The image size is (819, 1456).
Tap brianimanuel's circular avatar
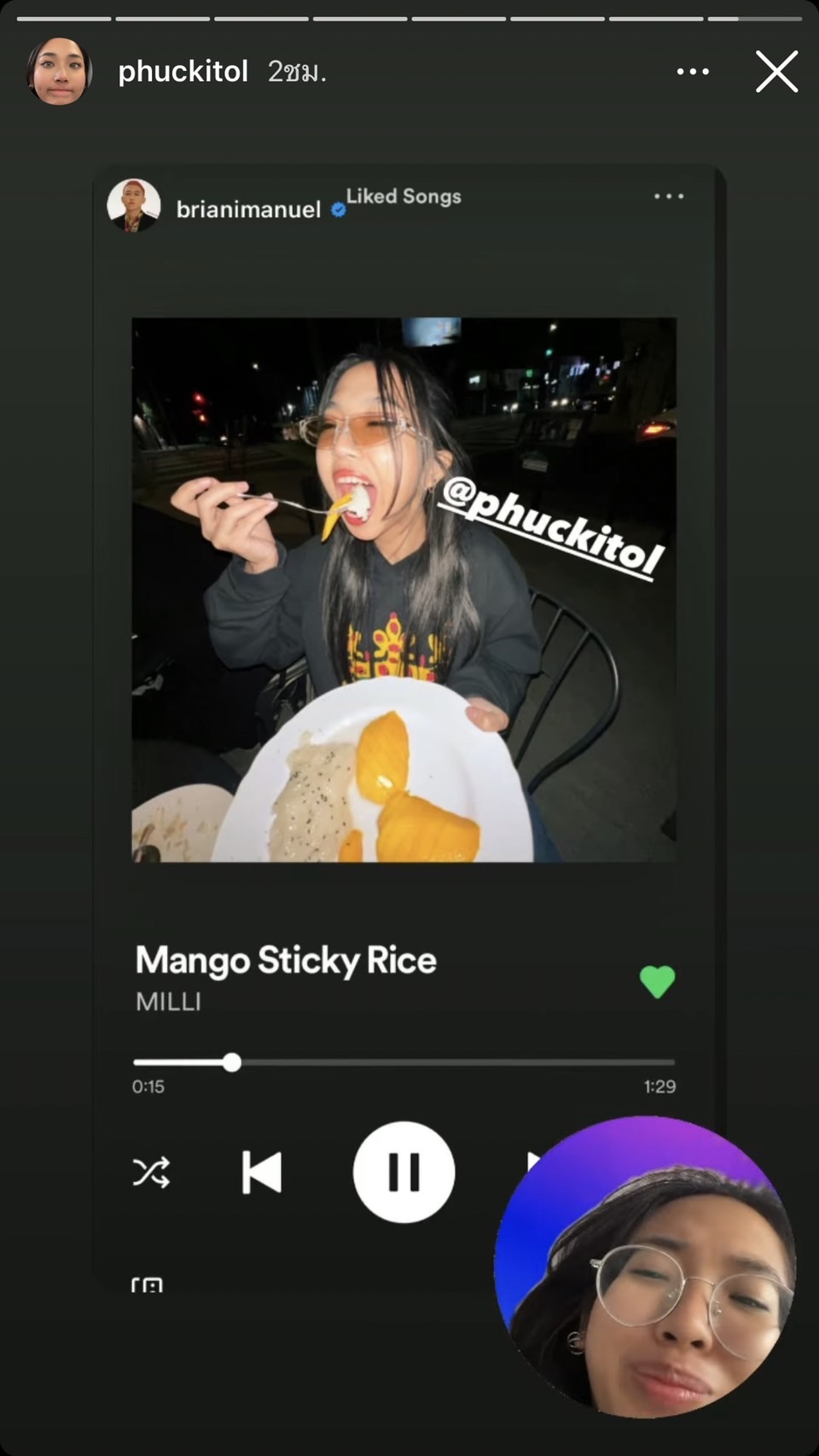(x=134, y=205)
